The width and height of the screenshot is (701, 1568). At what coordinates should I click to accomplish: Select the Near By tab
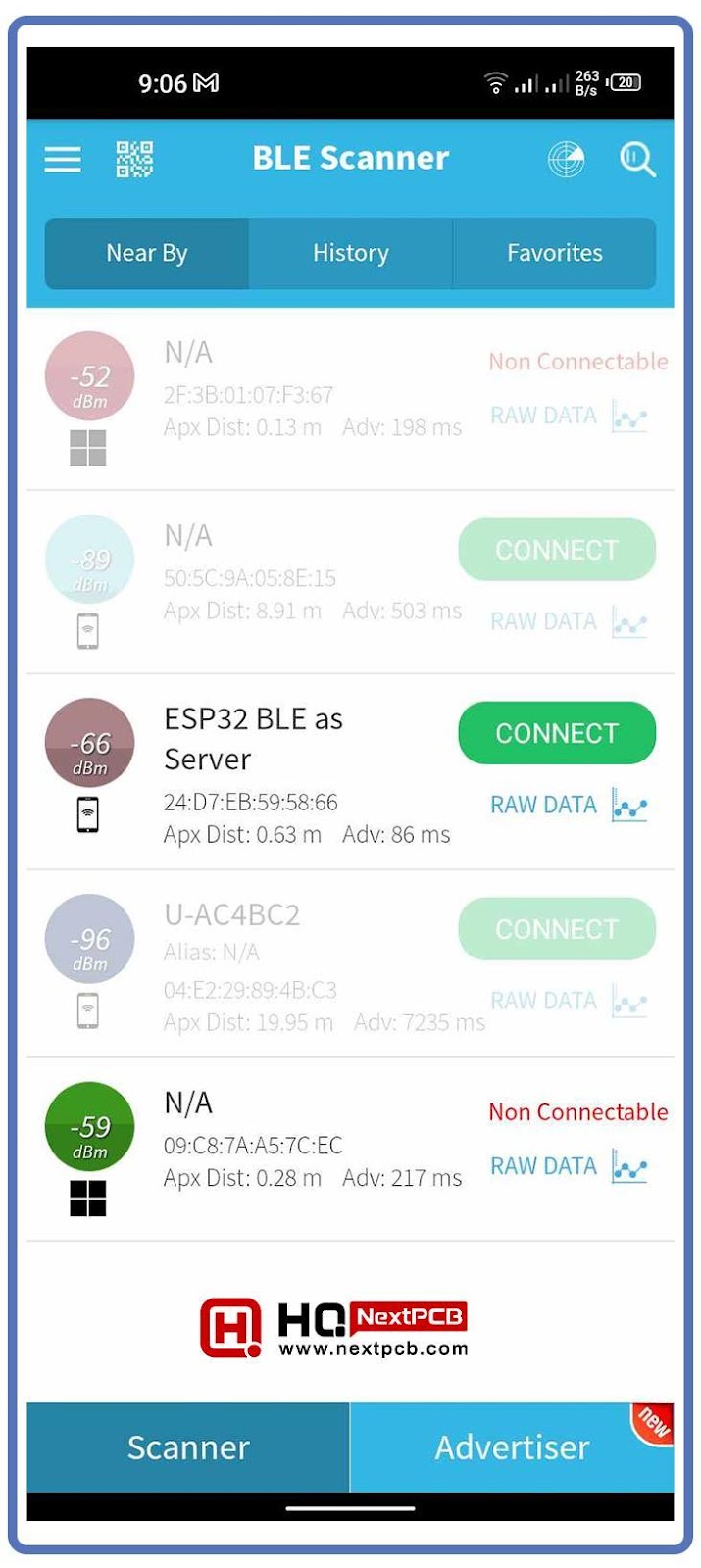point(147,253)
